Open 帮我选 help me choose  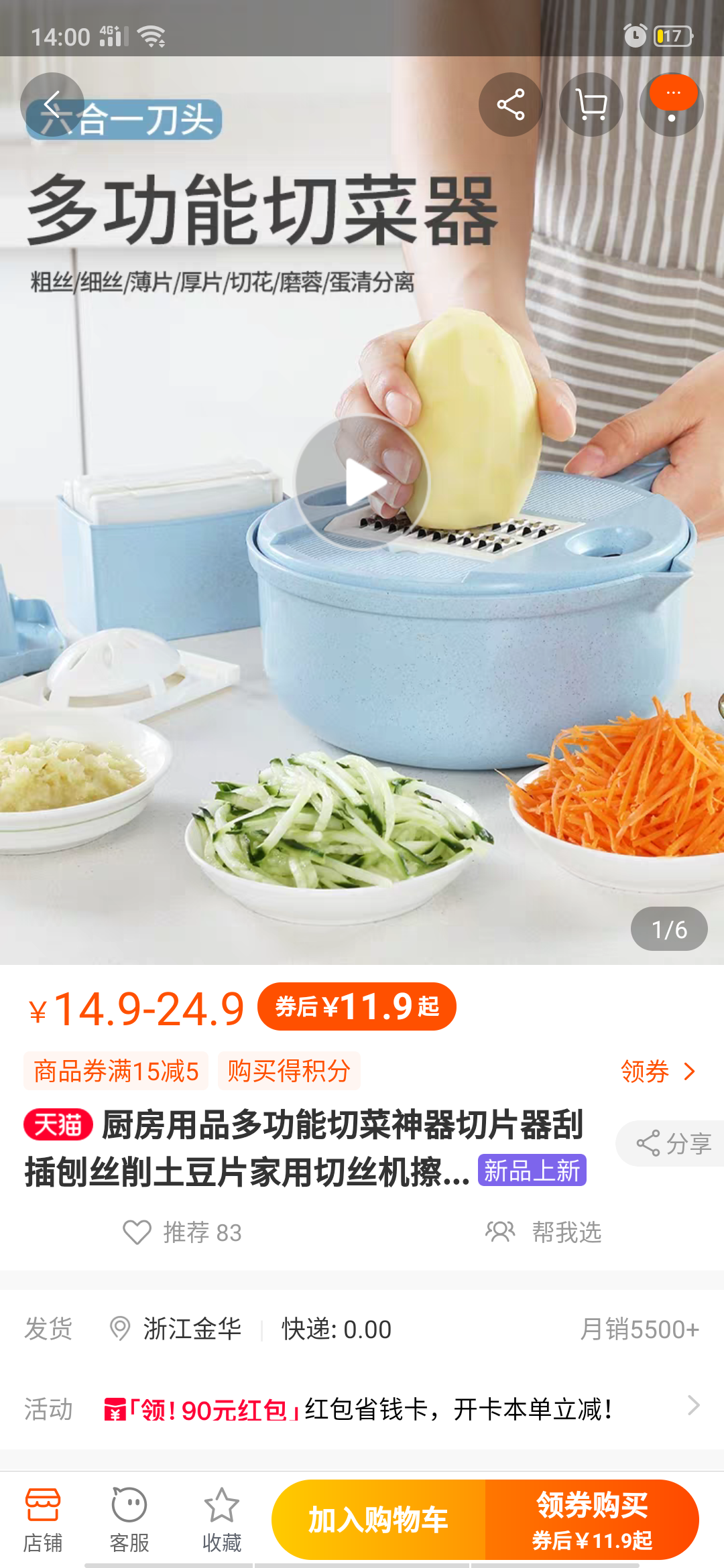[x=544, y=1232]
